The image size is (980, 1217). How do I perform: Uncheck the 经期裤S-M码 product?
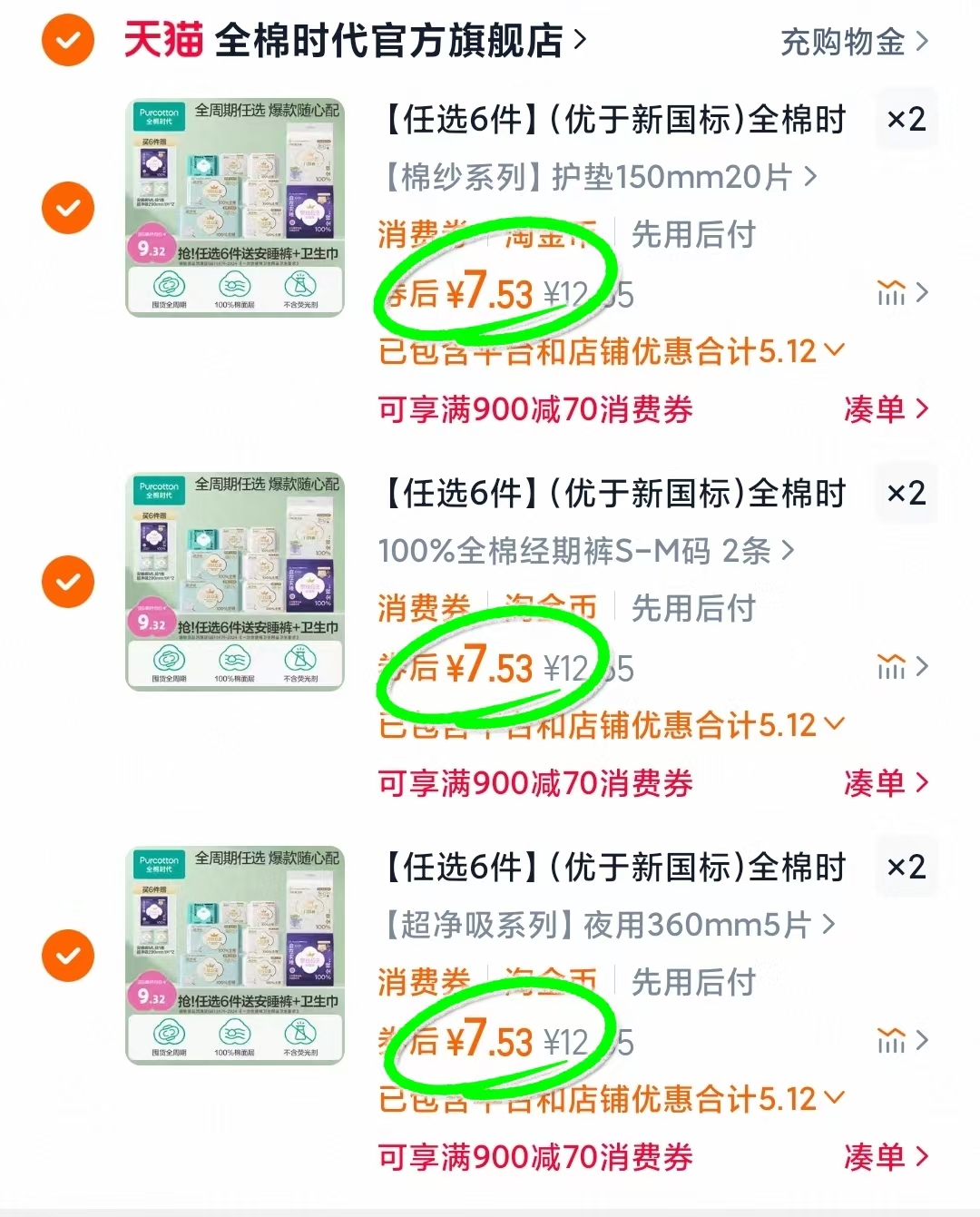point(67,582)
